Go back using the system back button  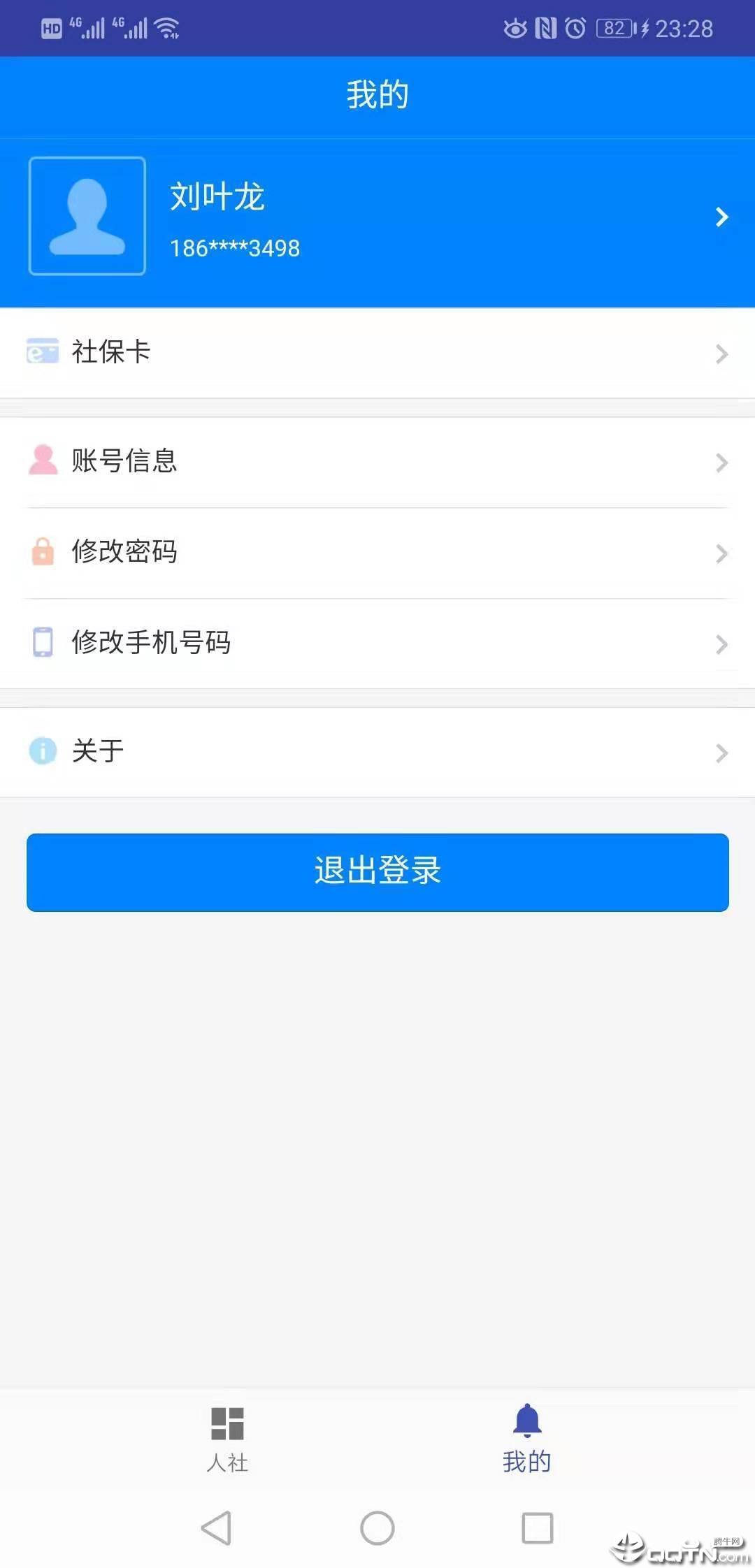coord(216,1527)
